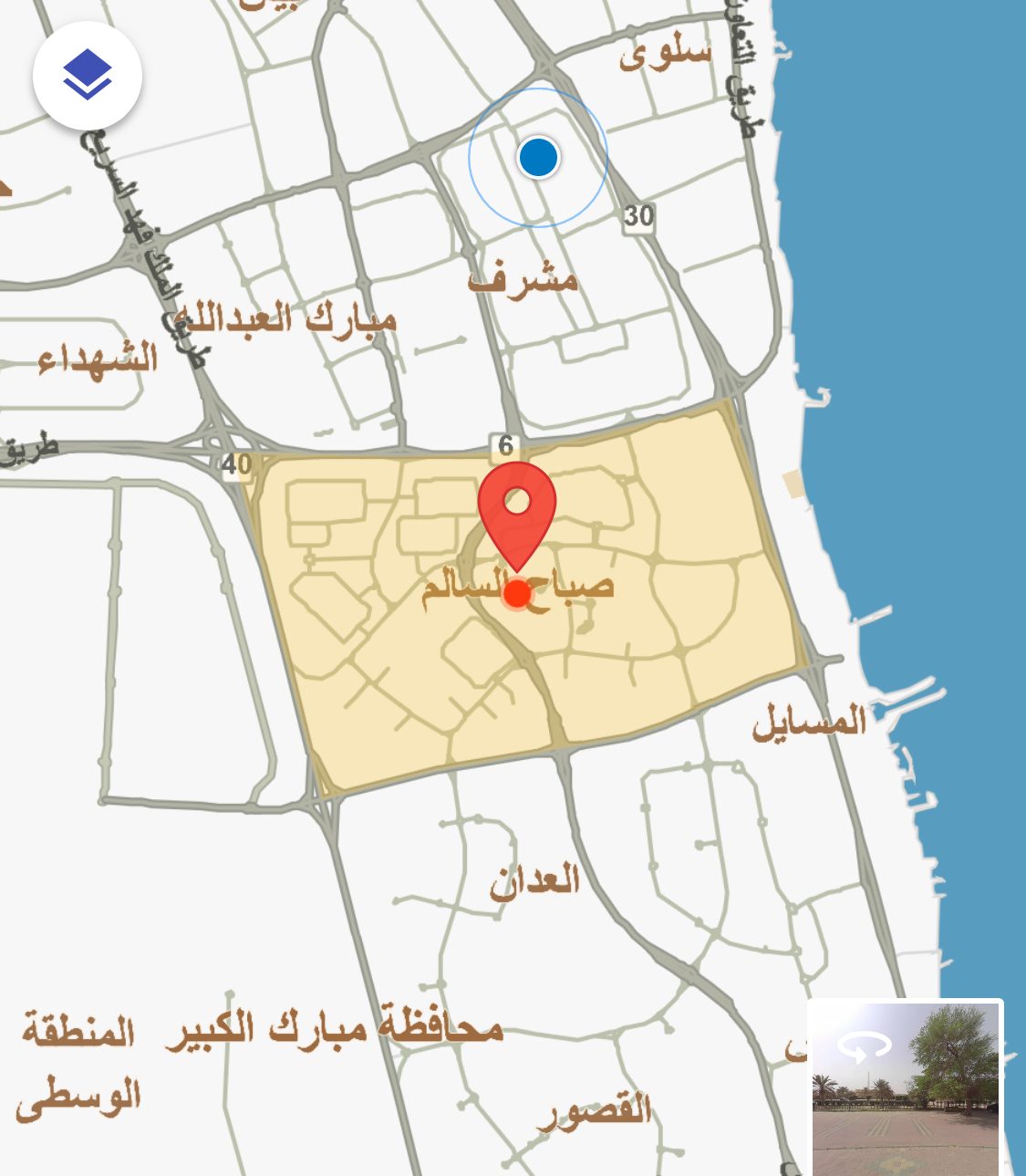Tap the blue current location dot
The image size is (1026, 1176).
[x=538, y=157]
